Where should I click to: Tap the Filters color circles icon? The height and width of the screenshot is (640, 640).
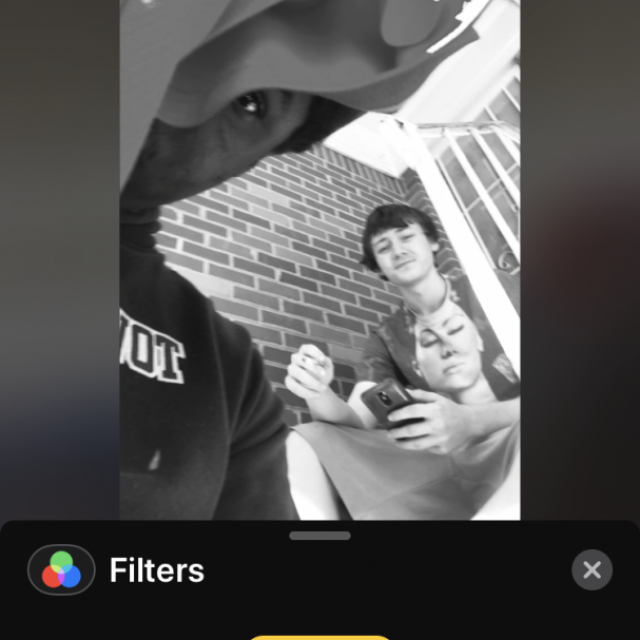[x=62, y=570]
